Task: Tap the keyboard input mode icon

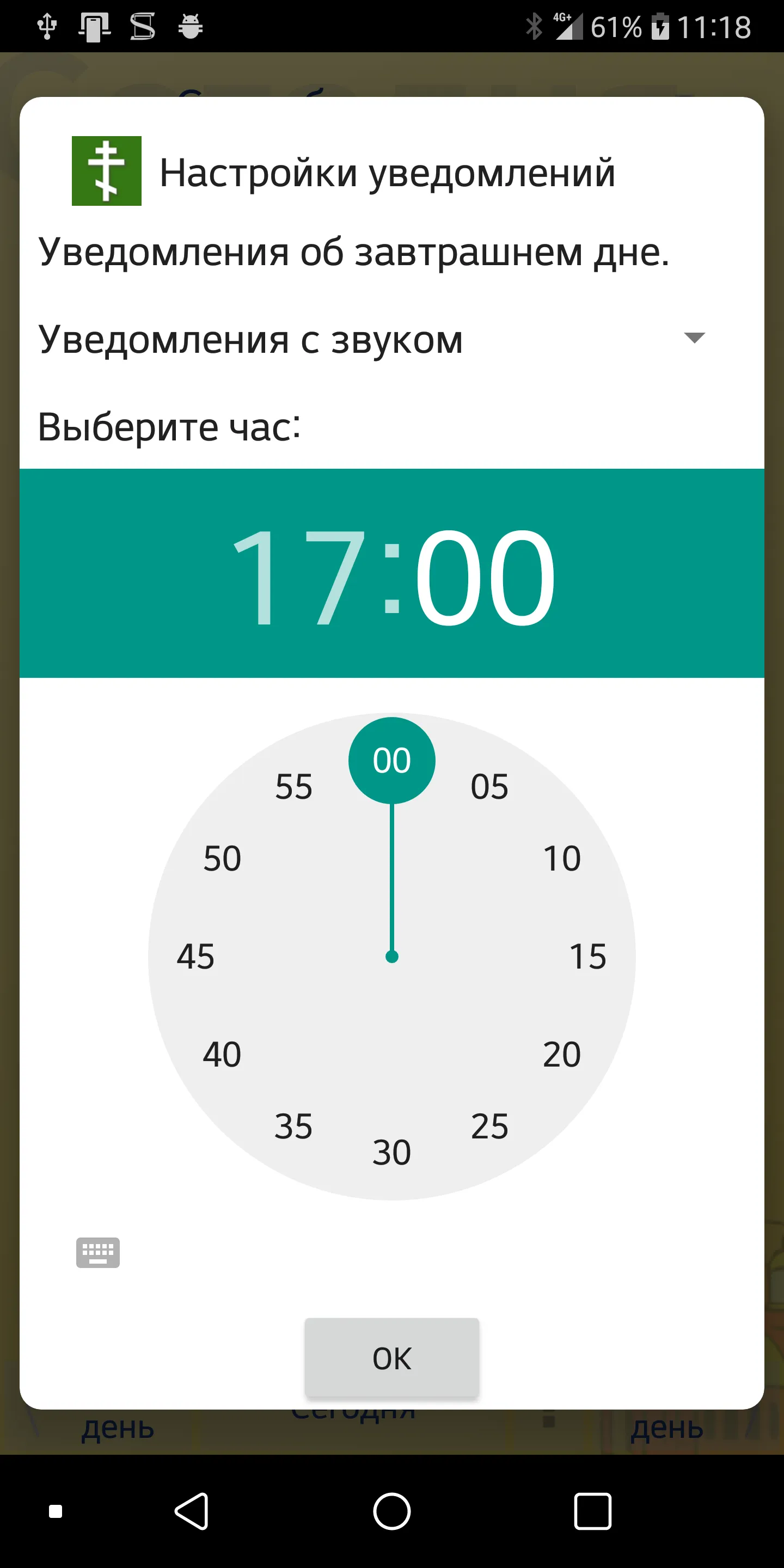Action: point(97,1254)
